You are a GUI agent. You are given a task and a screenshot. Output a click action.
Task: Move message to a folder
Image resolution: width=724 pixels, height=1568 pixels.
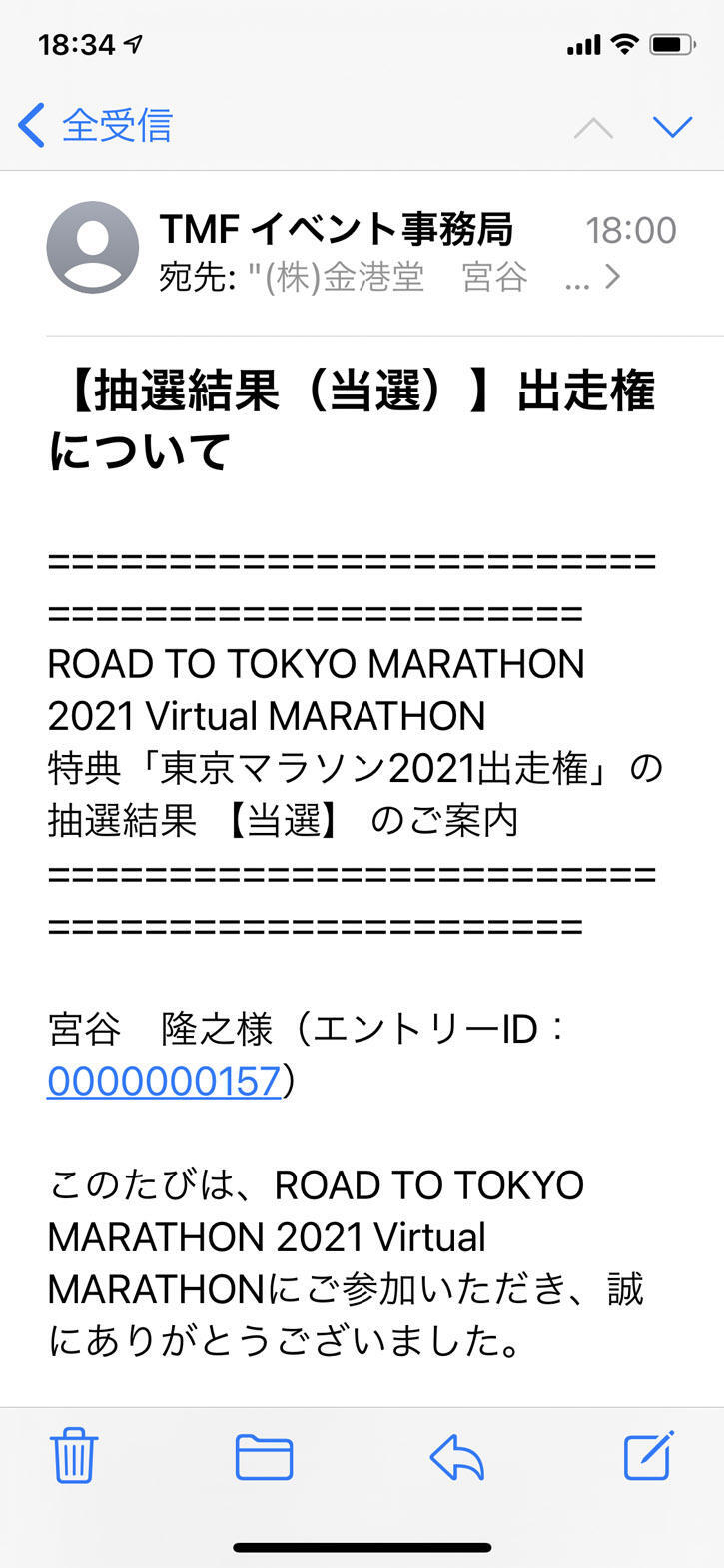click(x=264, y=1456)
